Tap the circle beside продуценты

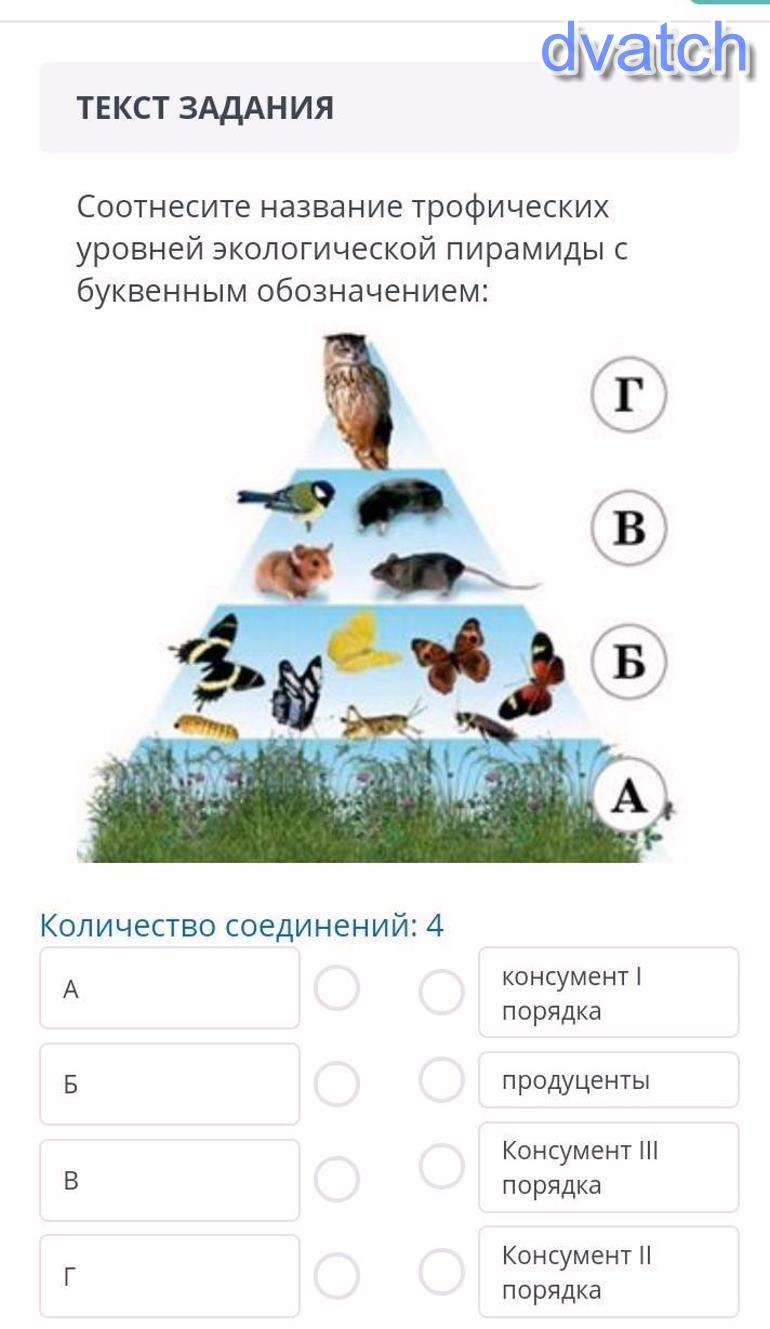click(x=441, y=1080)
